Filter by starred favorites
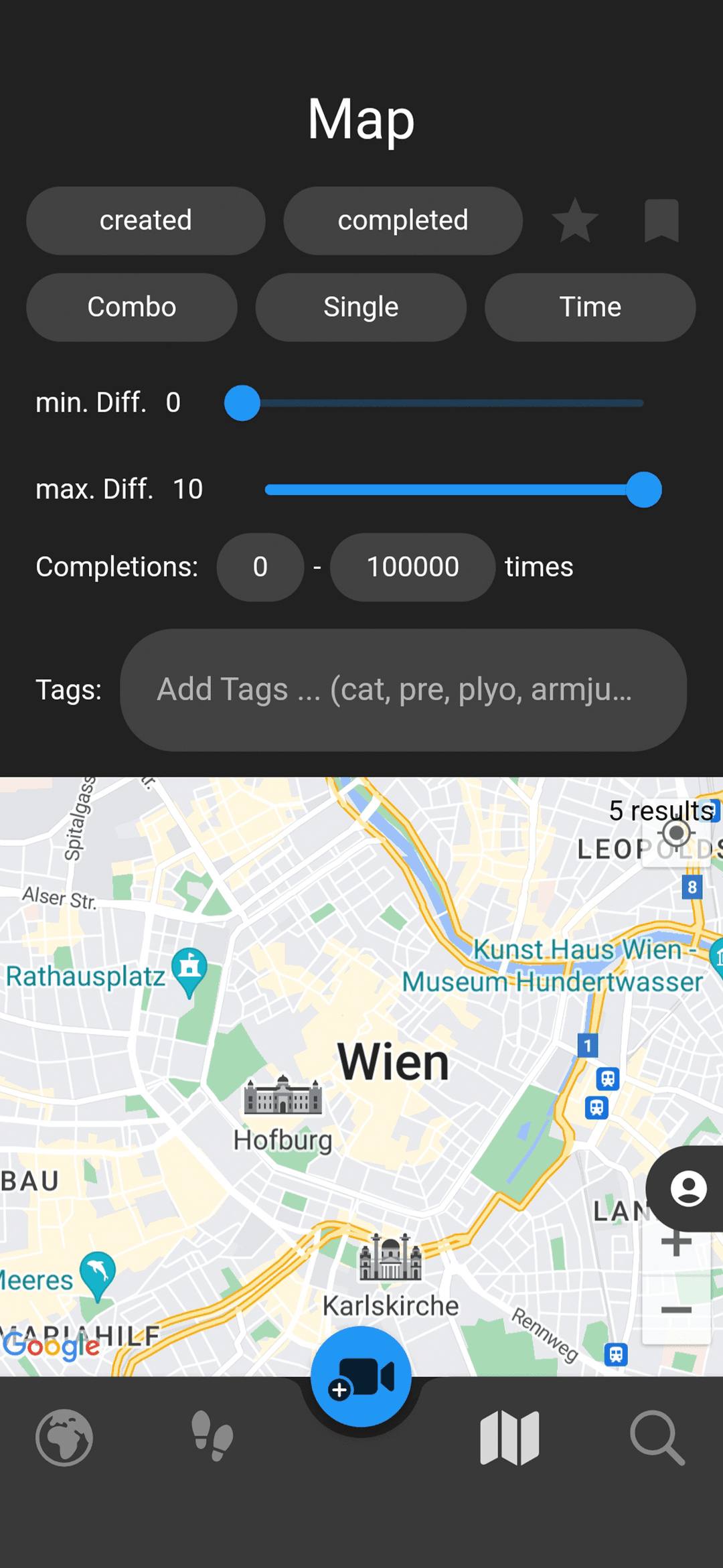Viewport: 723px width, 1568px height. pyautogui.click(x=574, y=220)
